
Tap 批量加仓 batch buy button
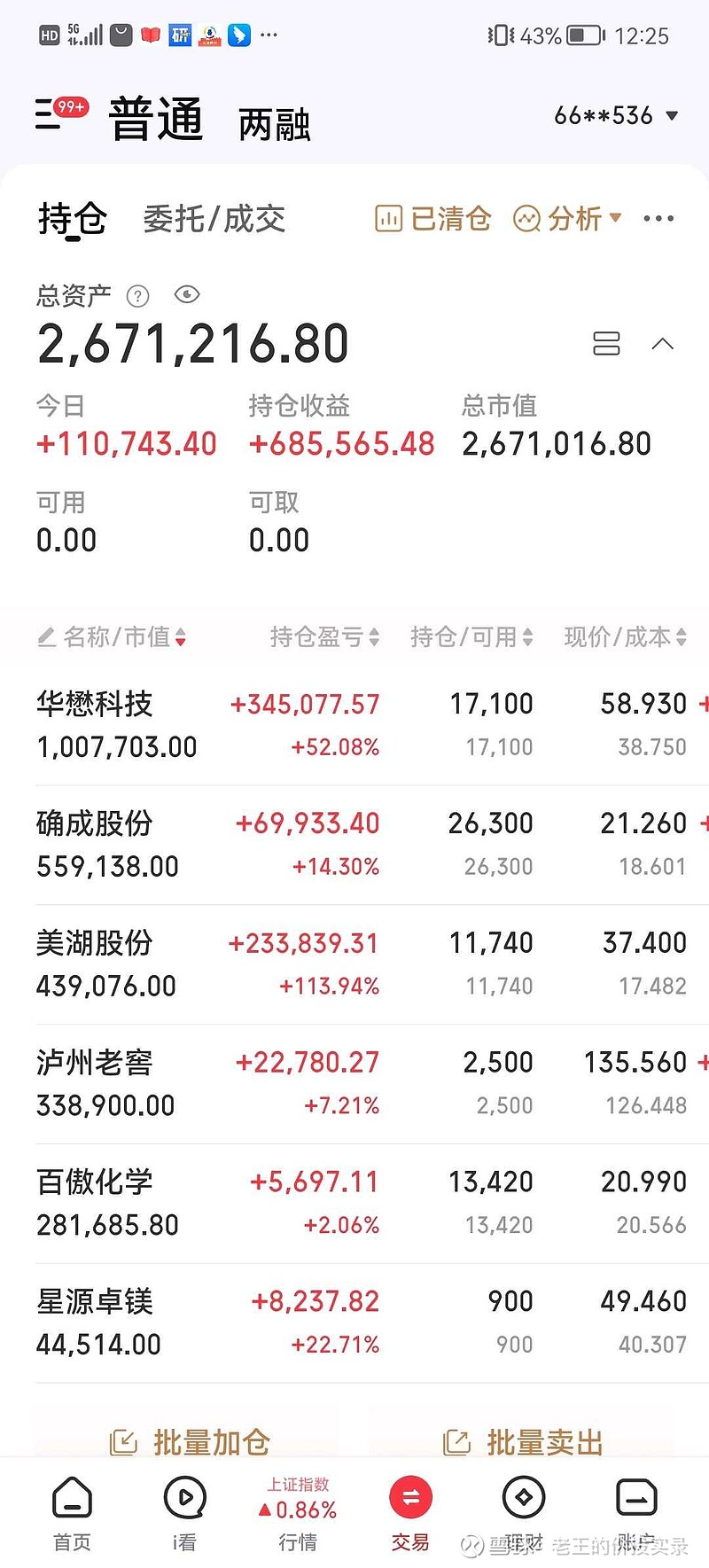pyautogui.click(x=190, y=1442)
